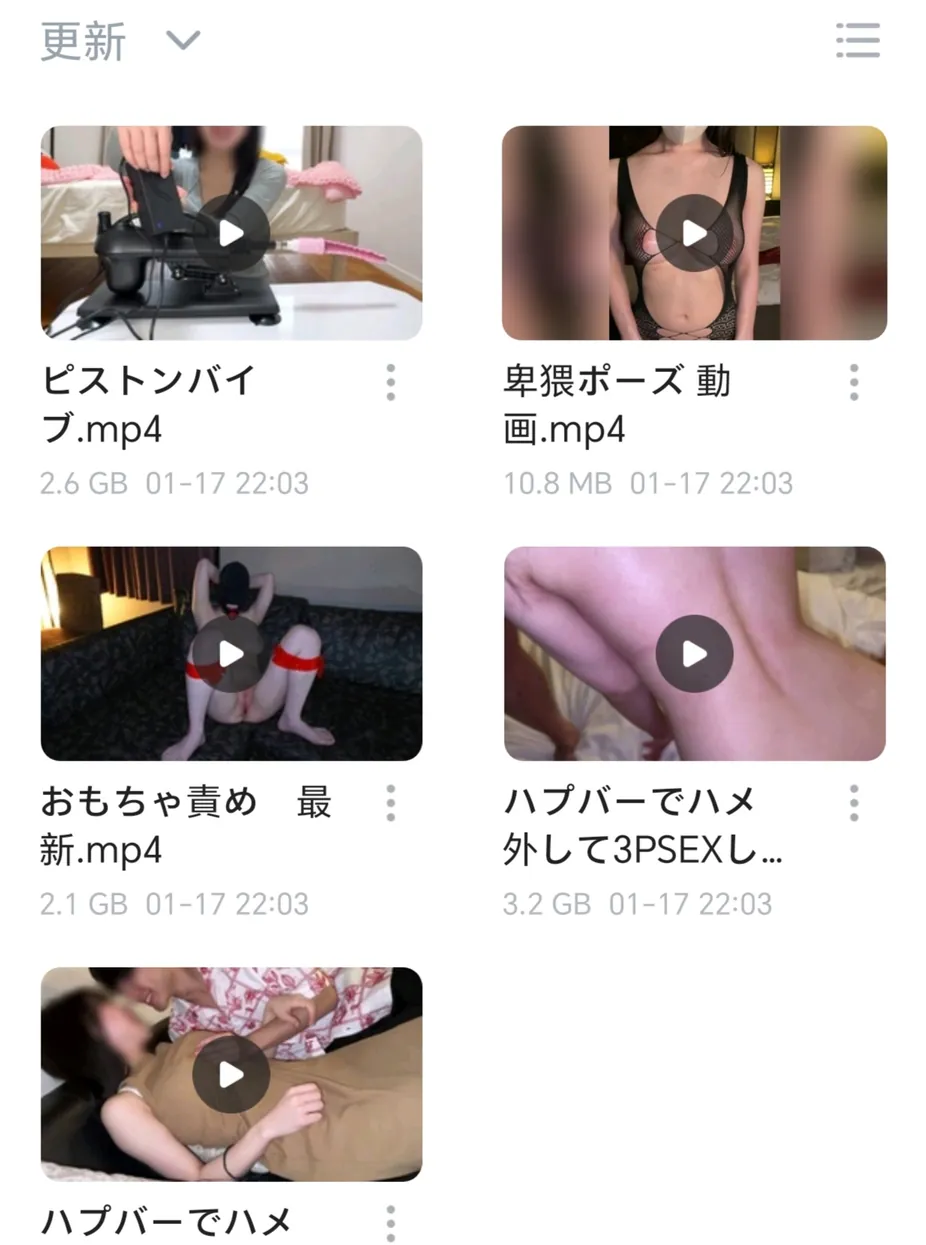Switch the file layout to list view
The width and height of the screenshot is (926, 1245).
[857, 41]
